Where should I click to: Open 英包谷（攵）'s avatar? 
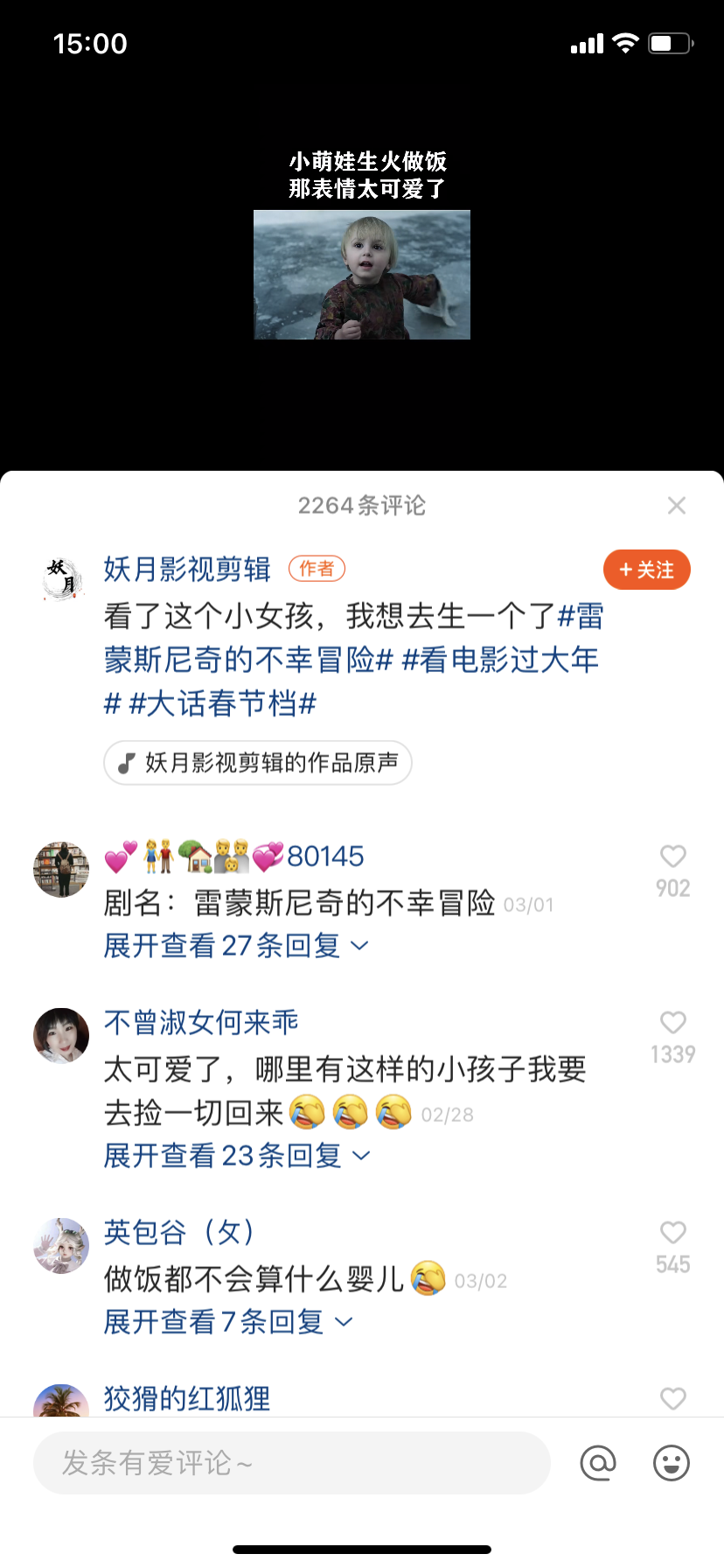61,1246
